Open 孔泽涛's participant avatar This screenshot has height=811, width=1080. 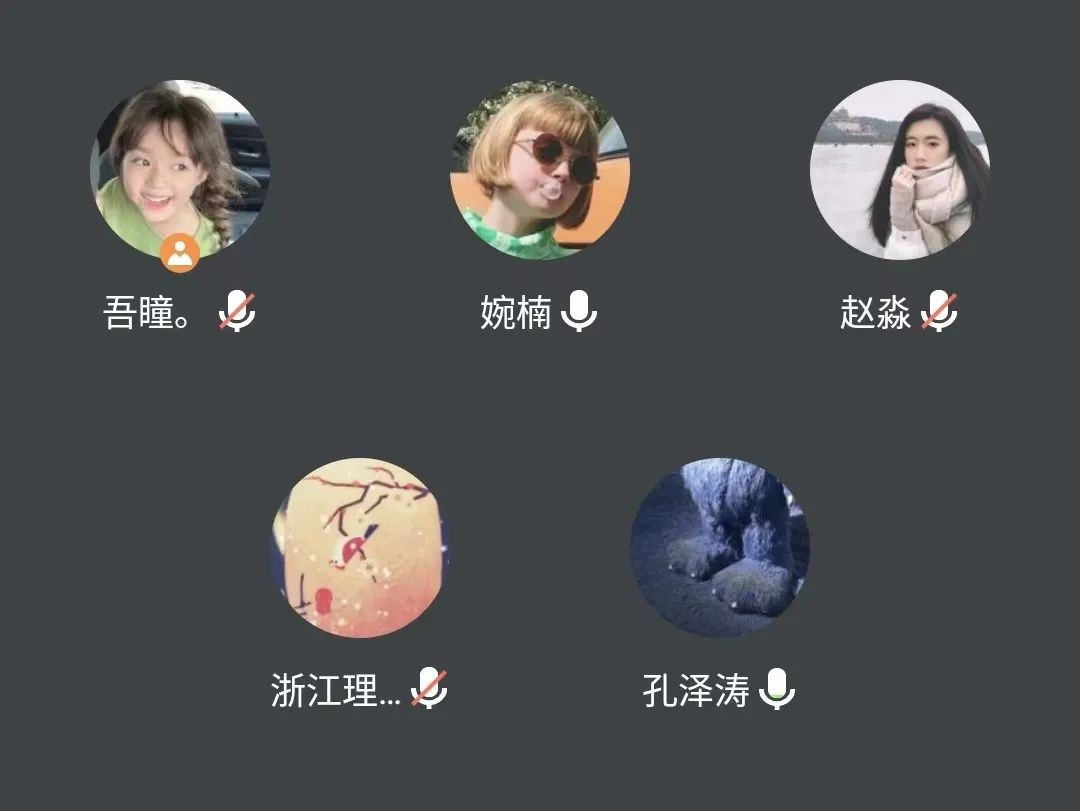[x=719, y=548]
